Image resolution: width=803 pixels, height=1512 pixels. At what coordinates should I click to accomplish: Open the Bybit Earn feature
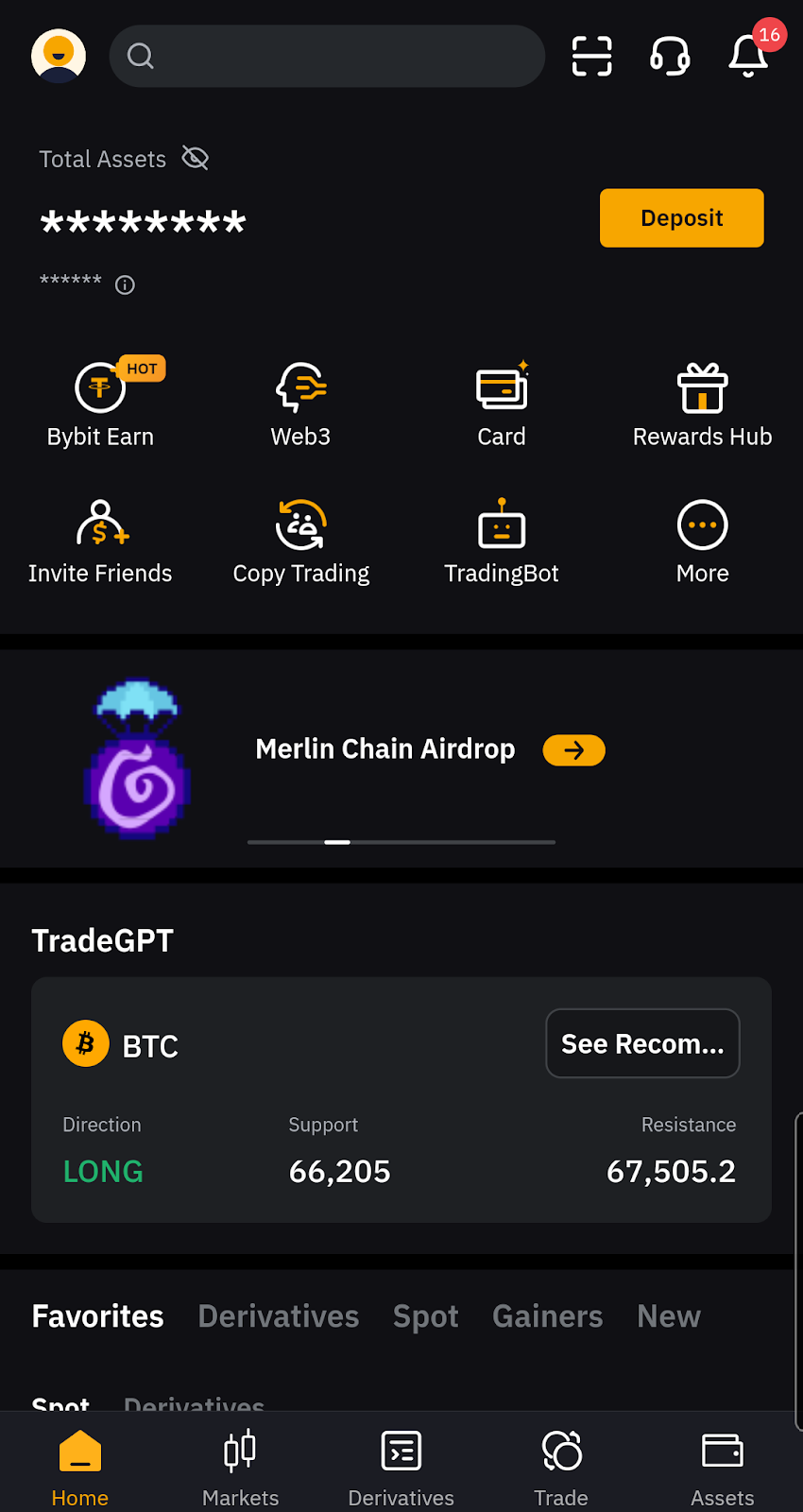click(x=100, y=402)
